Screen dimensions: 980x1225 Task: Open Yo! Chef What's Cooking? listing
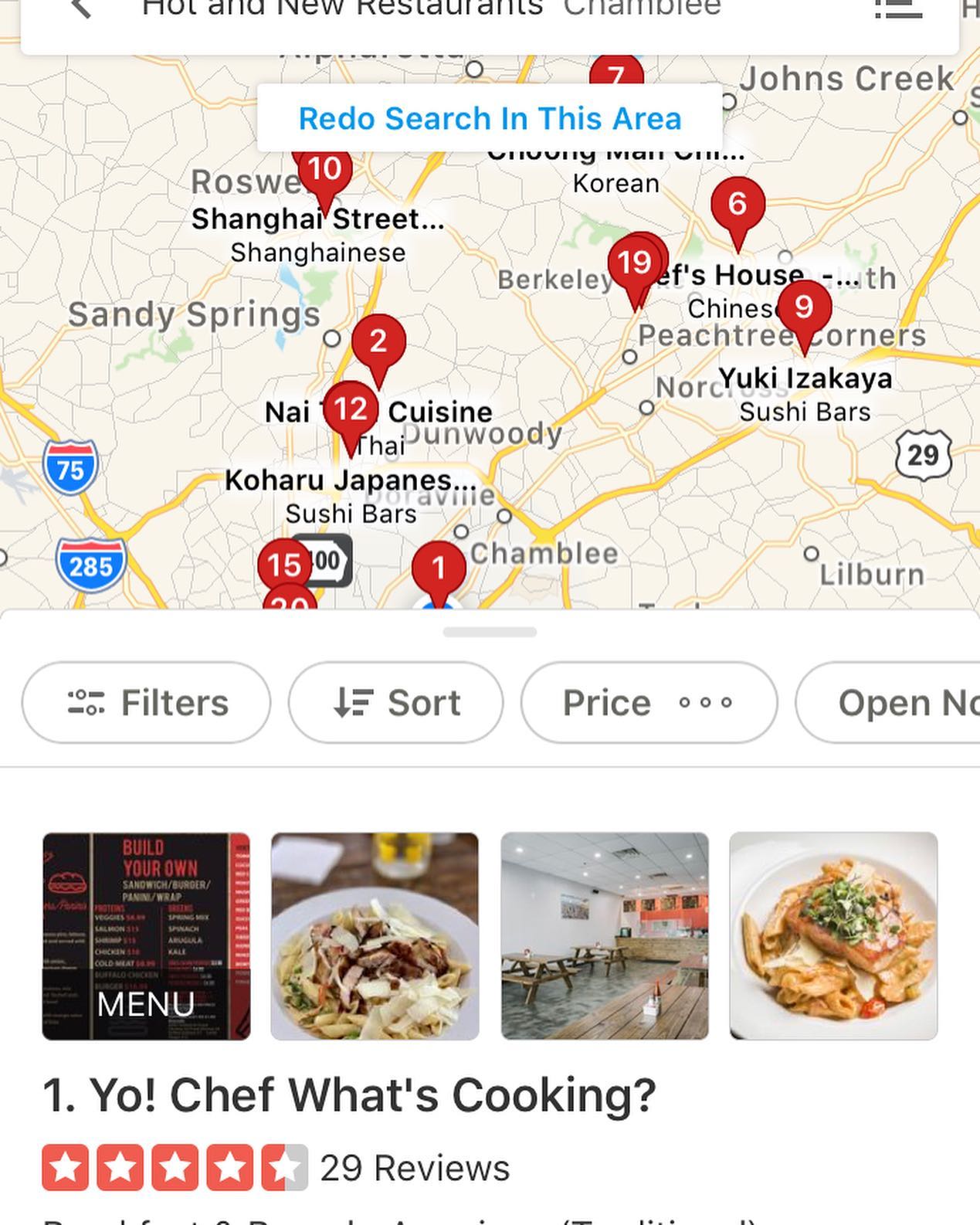(349, 1095)
